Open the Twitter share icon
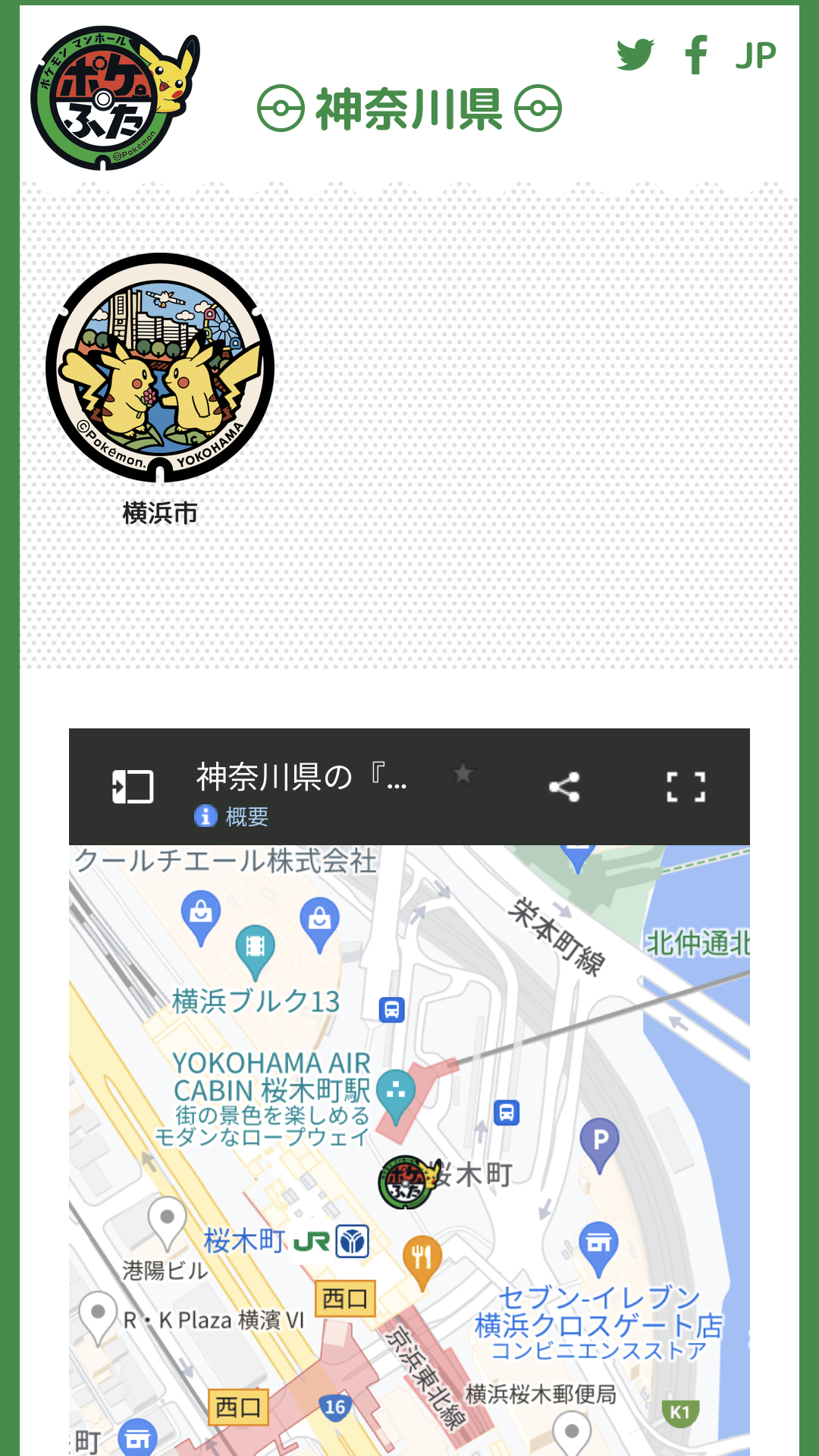The image size is (819, 1456). 635,55
